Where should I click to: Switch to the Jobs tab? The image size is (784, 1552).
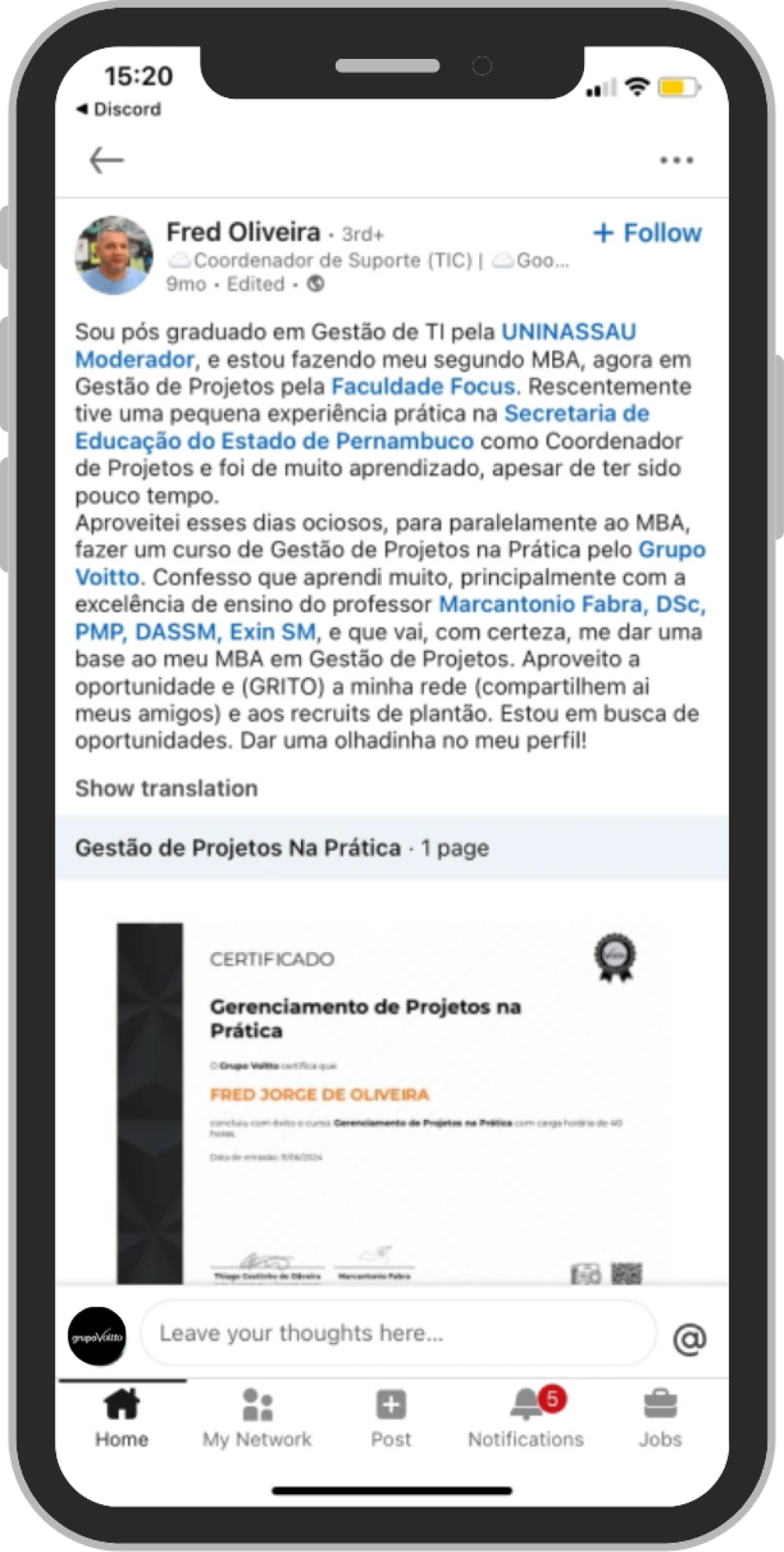tap(660, 1419)
